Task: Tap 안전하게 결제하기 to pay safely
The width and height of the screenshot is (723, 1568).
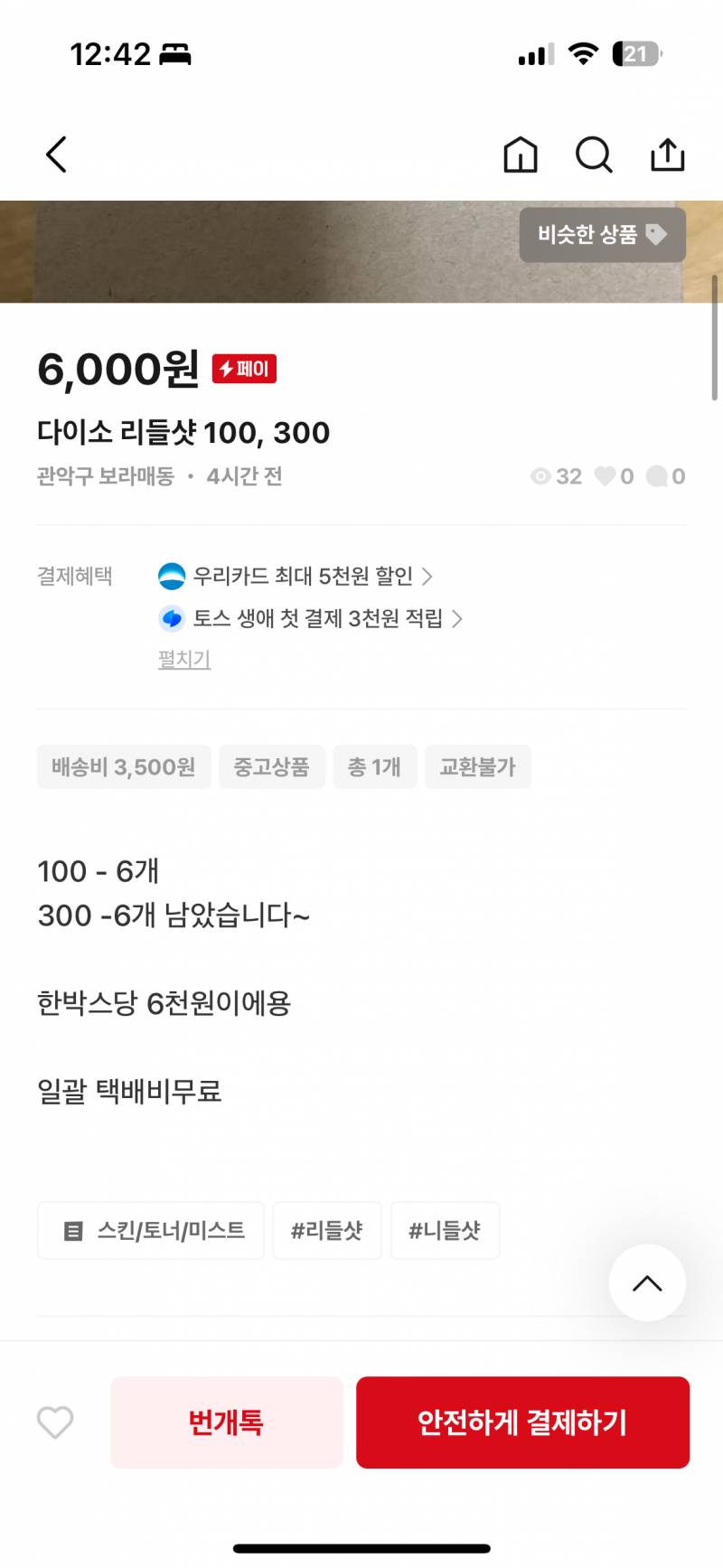Action: (522, 1422)
